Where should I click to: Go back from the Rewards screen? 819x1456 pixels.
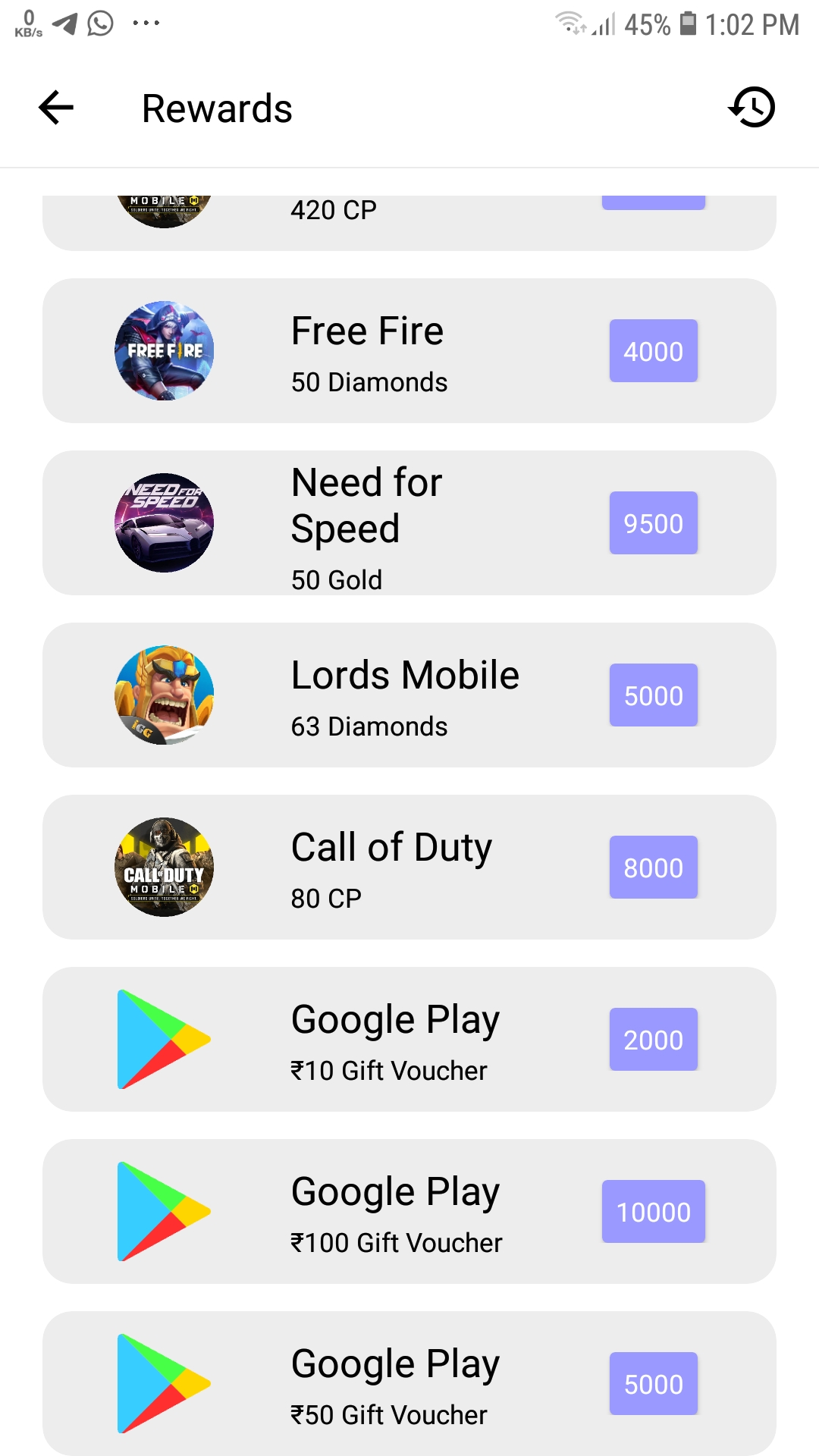(56, 107)
